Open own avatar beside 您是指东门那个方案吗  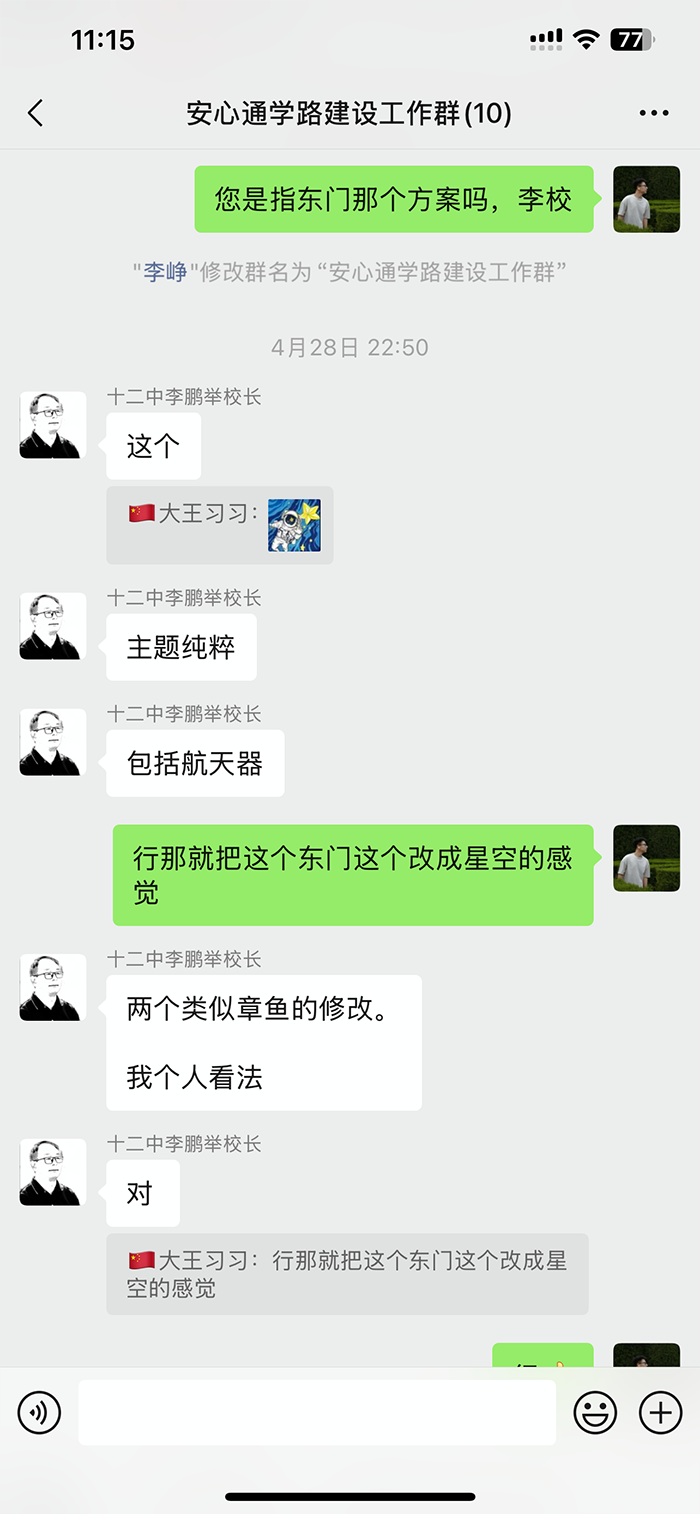pyautogui.click(x=646, y=199)
